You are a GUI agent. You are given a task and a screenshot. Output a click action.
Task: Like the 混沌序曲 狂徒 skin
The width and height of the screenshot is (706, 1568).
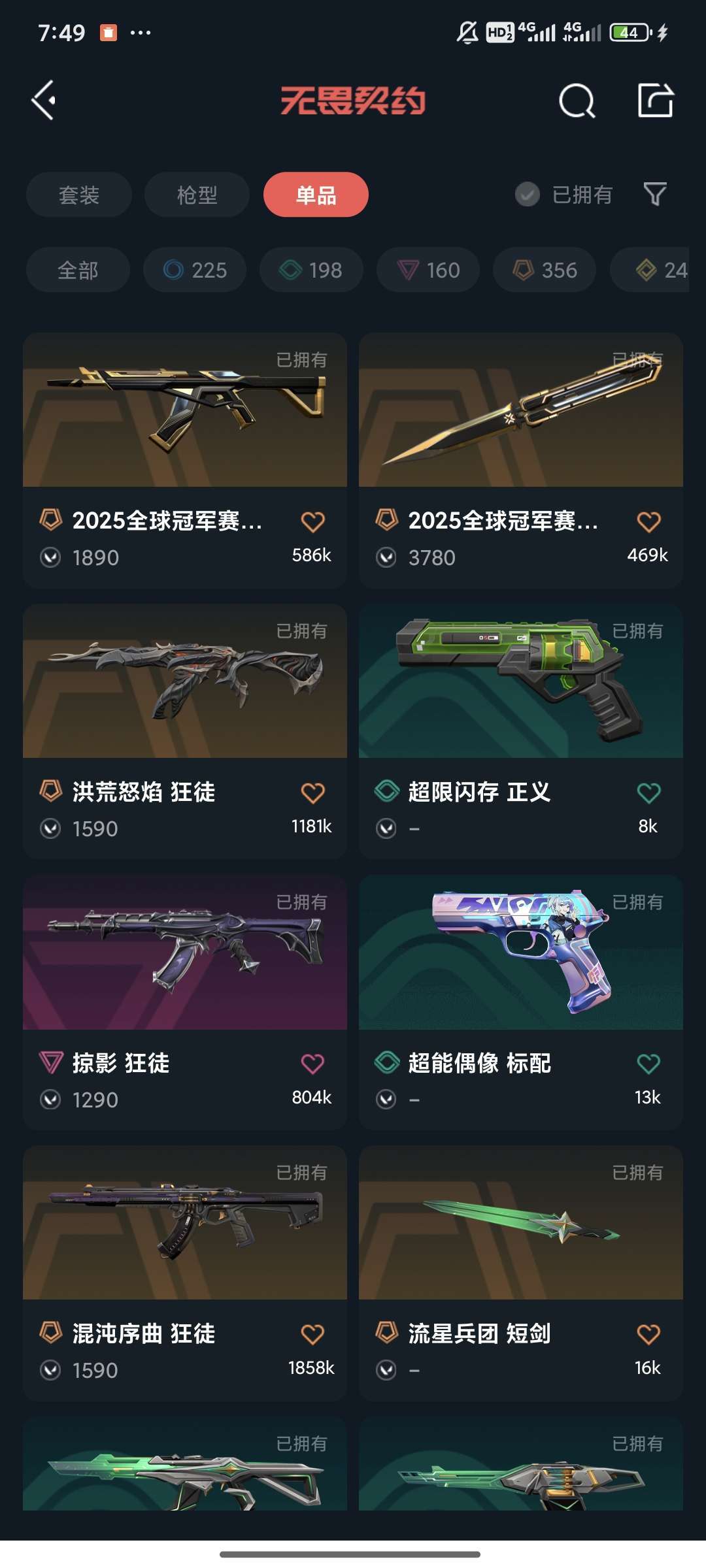coord(312,1335)
